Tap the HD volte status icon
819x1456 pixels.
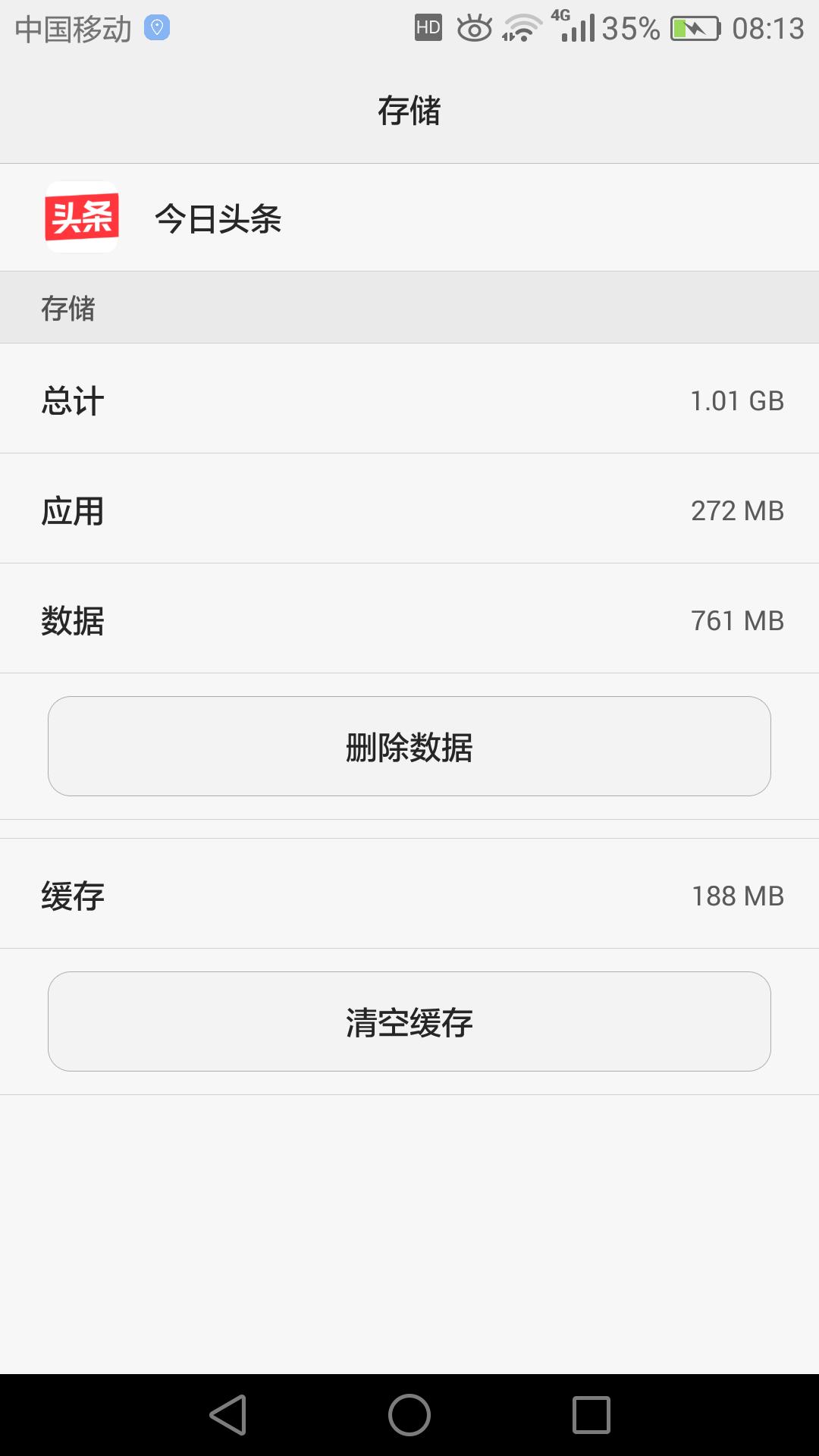[429, 27]
